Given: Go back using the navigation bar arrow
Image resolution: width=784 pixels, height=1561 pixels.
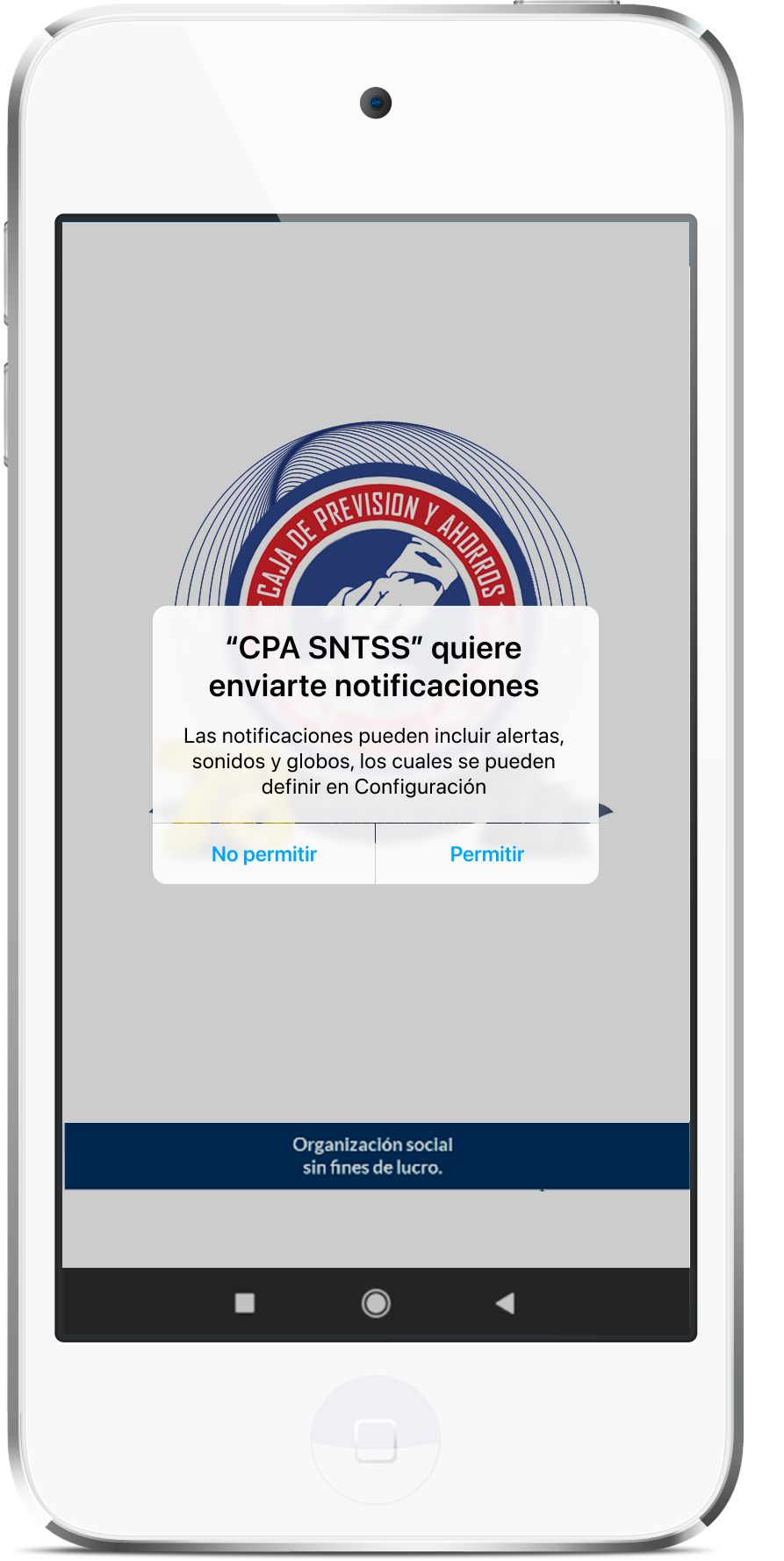Looking at the screenshot, I should point(505,1304).
